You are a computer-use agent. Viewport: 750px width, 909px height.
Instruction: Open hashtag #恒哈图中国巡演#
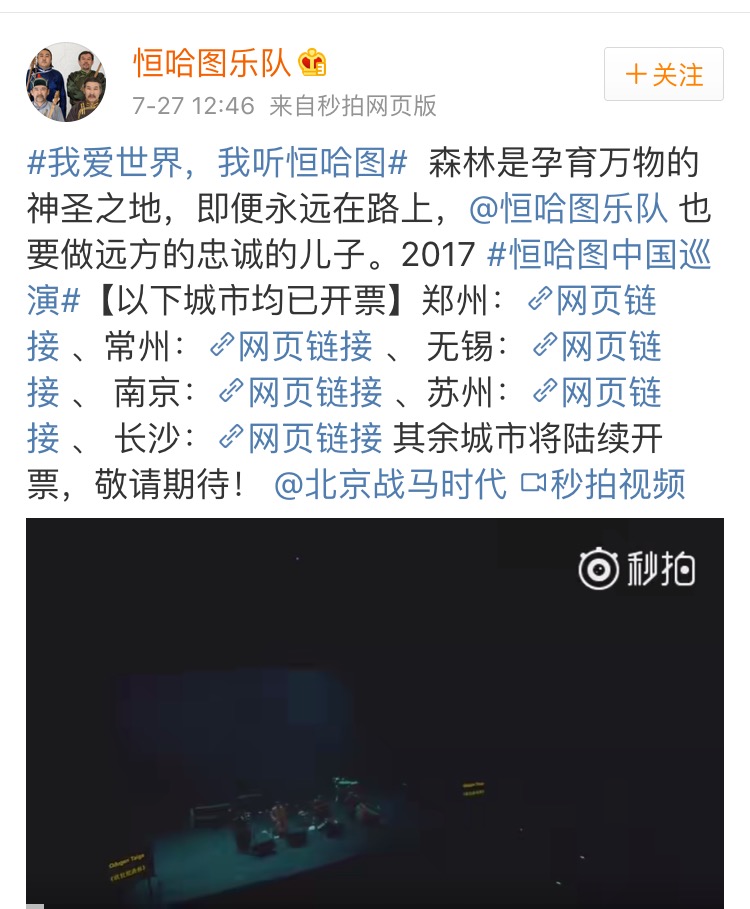click(x=600, y=254)
